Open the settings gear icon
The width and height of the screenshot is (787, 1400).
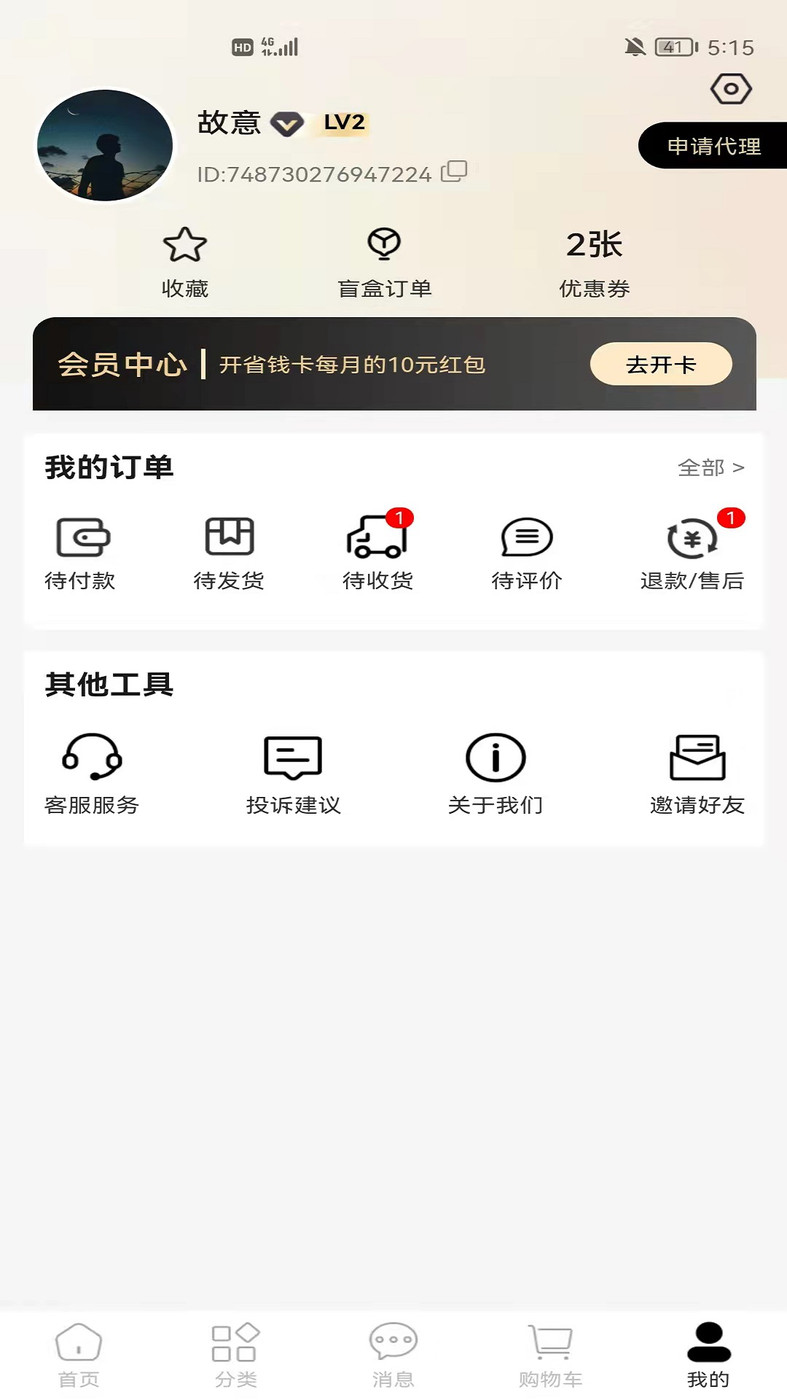(x=731, y=89)
